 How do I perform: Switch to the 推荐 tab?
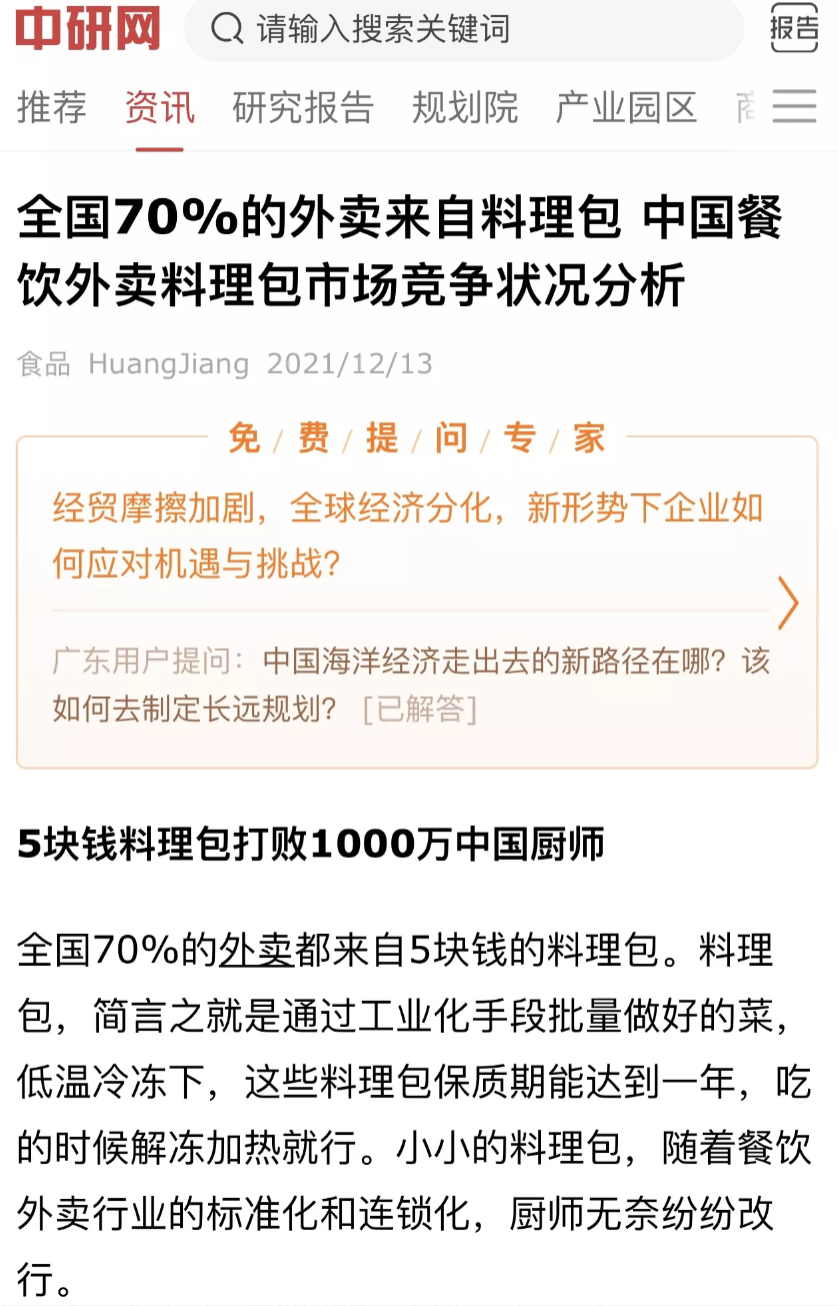click(52, 107)
